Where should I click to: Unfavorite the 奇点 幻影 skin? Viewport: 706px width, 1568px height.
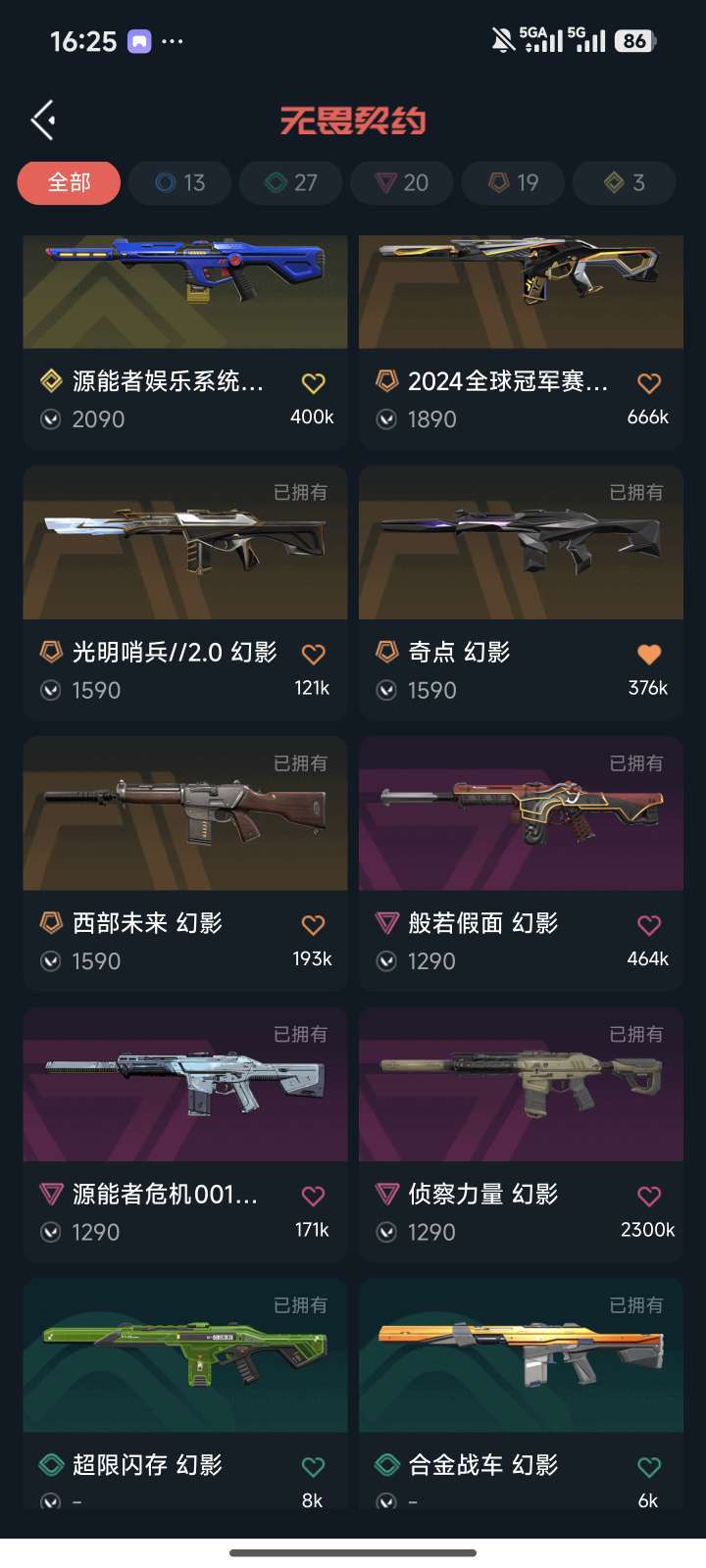click(648, 652)
